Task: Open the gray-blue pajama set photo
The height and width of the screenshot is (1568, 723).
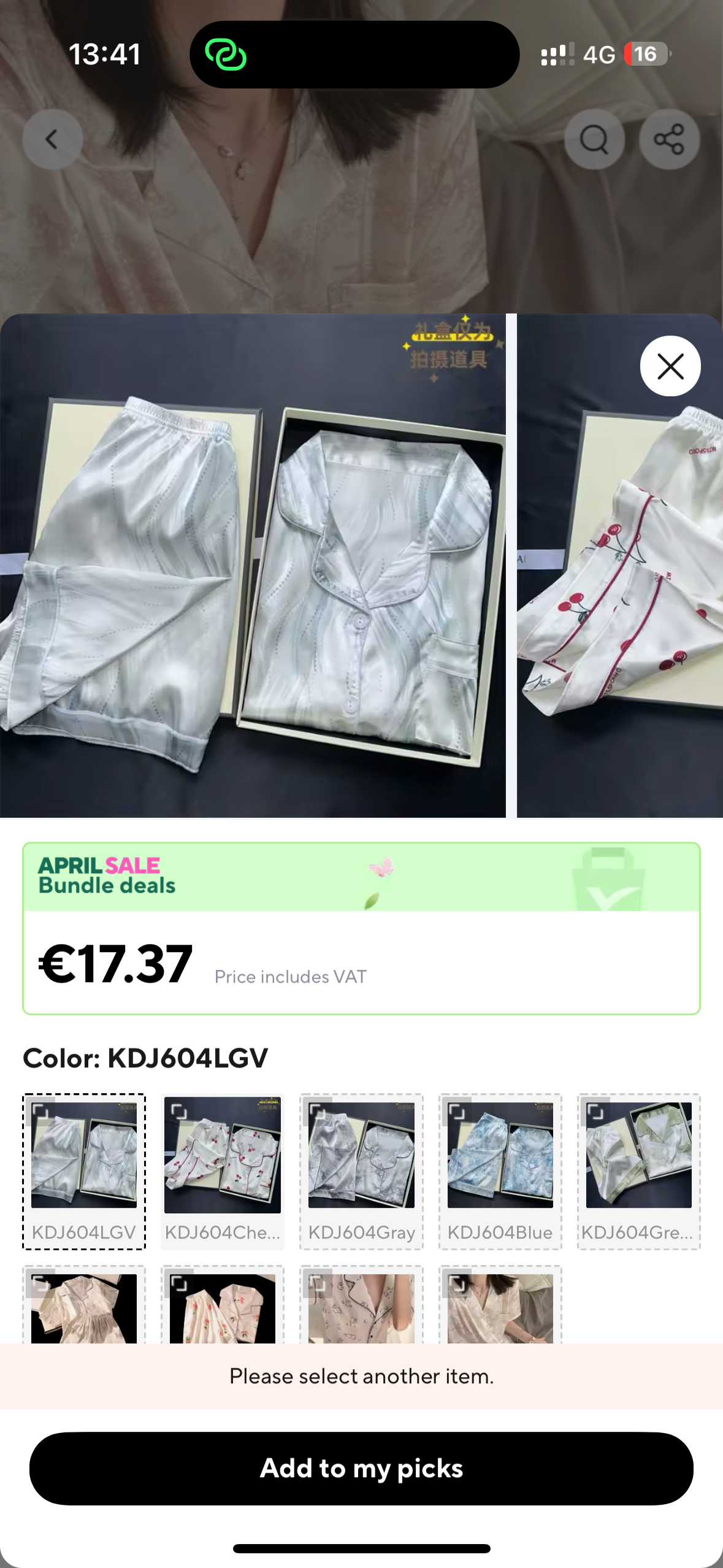Action: (253, 566)
